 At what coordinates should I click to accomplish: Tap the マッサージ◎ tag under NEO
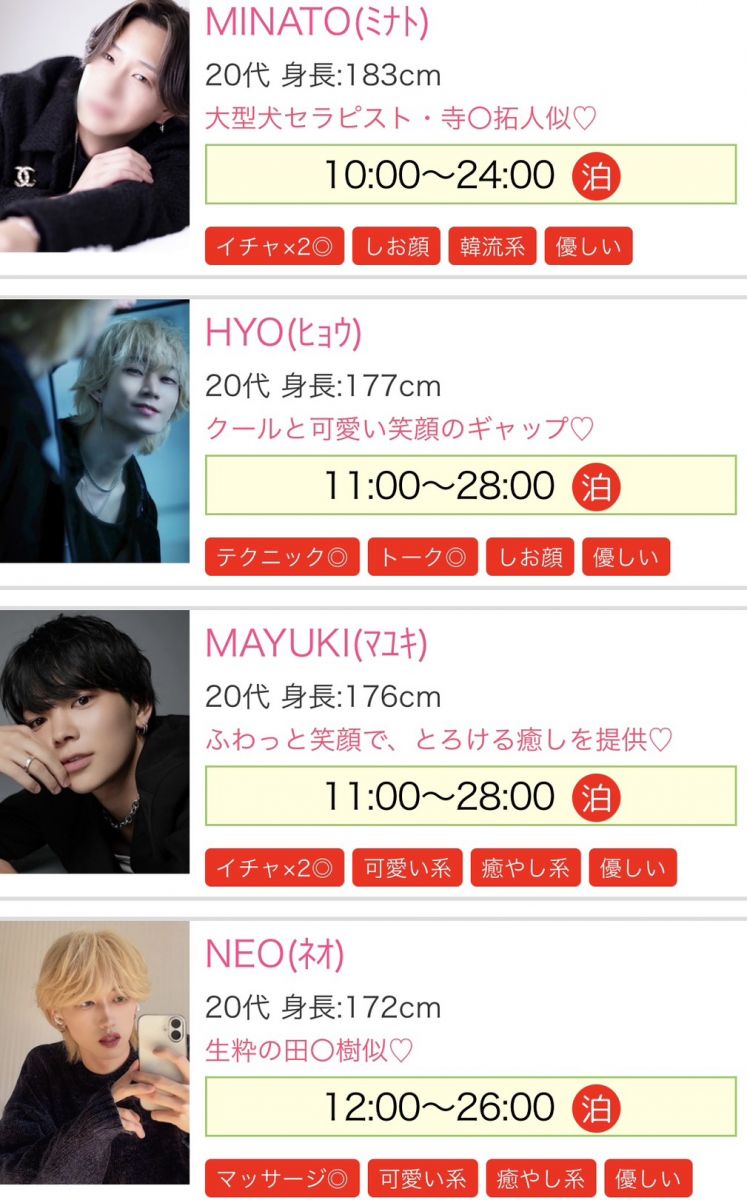[282, 1179]
